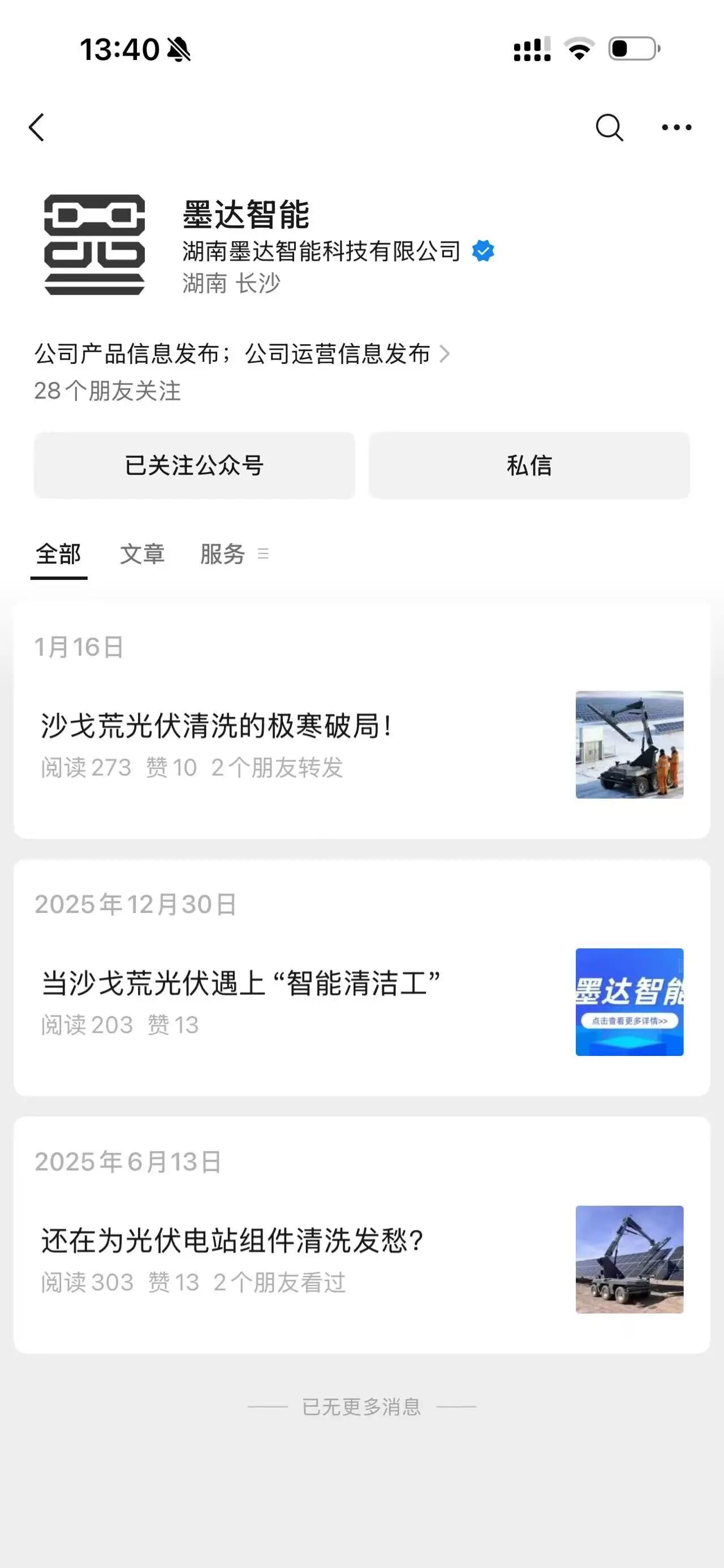The height and width of the screenshot is (1568, 724).
Task: View article 还在为光伏电站组件清洗发愁?
Action: coord(232,1241)
